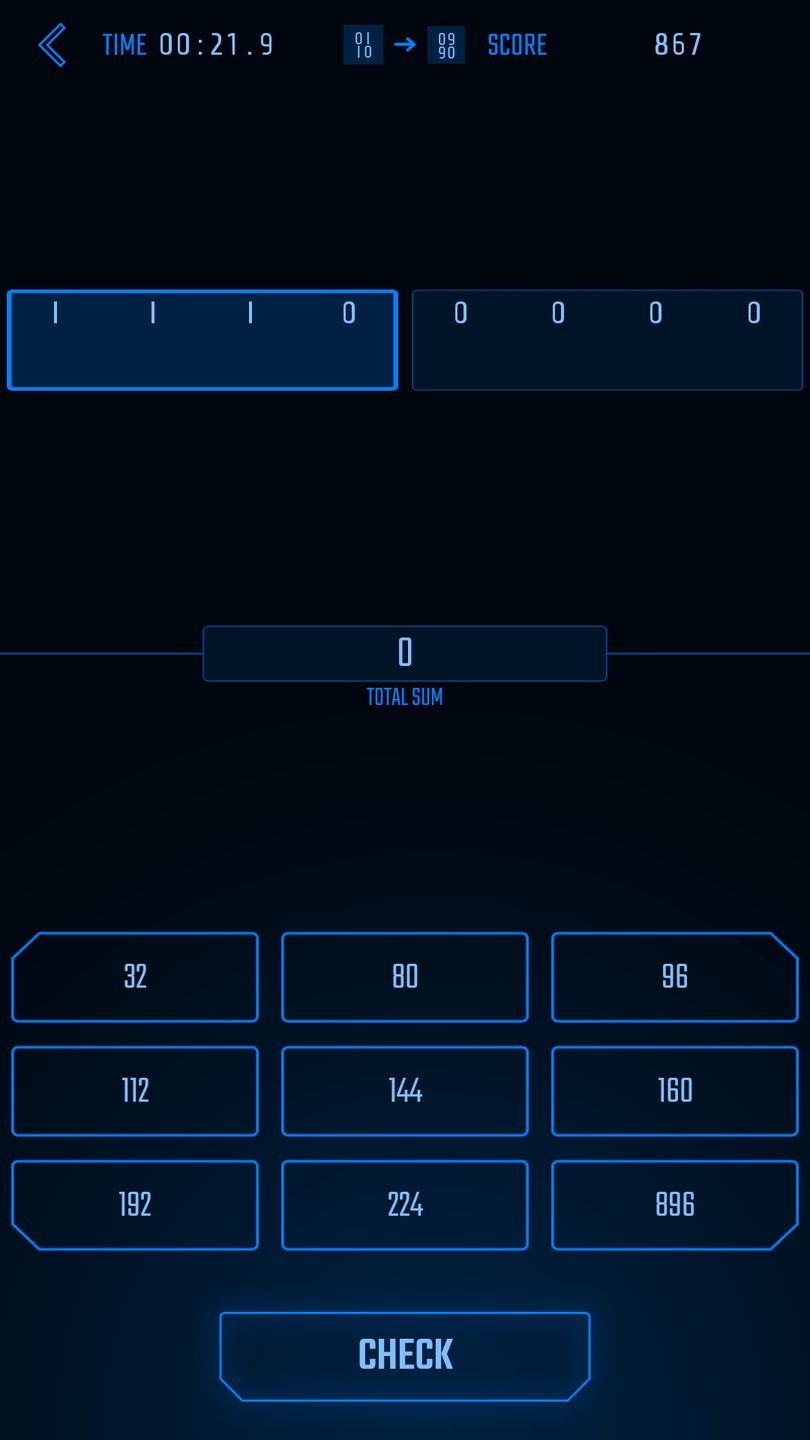The width and height of the screenshot is (810, 1440).
Task: Go back using the arrow icon
Action: point(52,46)
